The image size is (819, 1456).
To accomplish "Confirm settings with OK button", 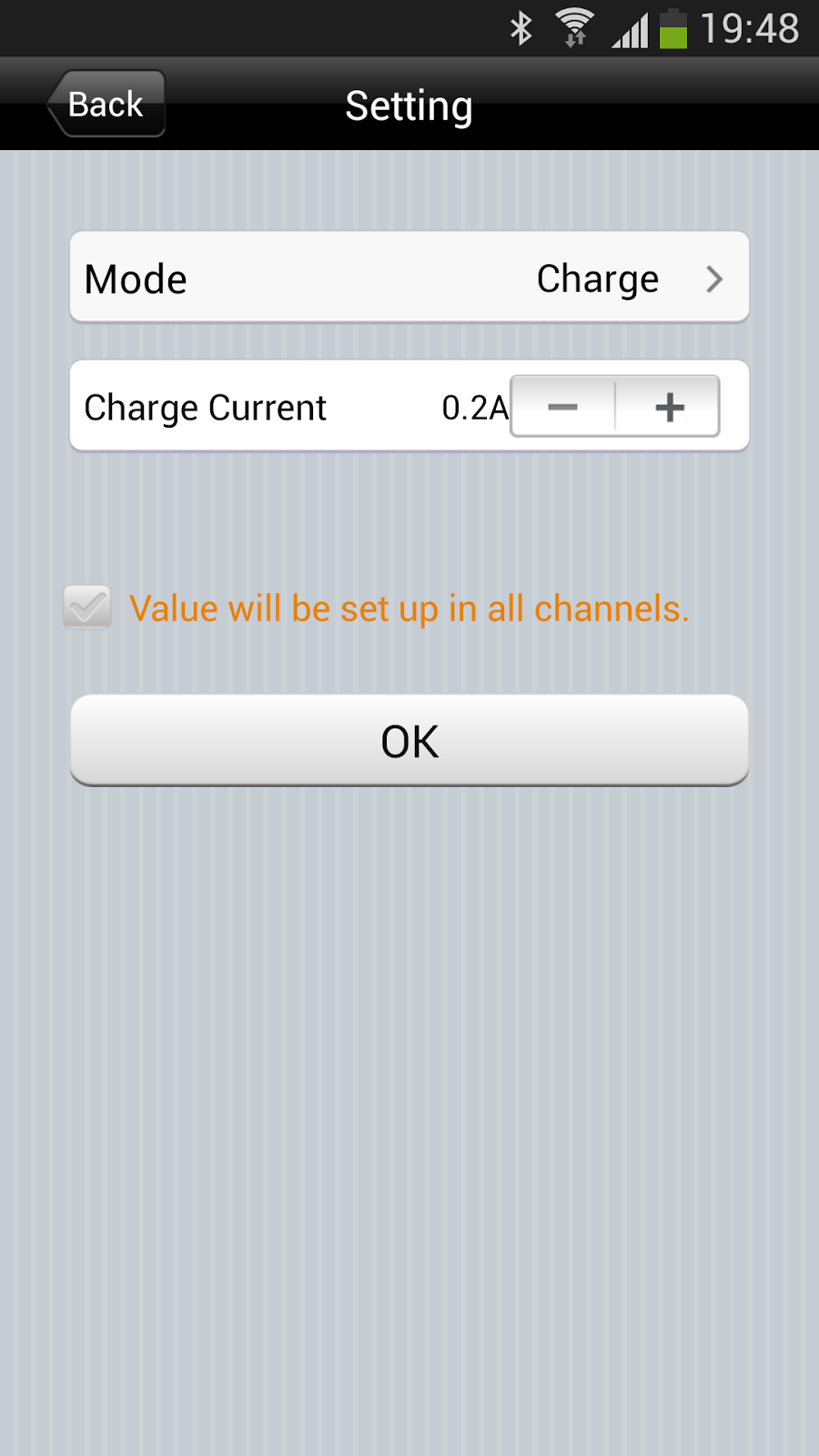I will pos(409,741).
